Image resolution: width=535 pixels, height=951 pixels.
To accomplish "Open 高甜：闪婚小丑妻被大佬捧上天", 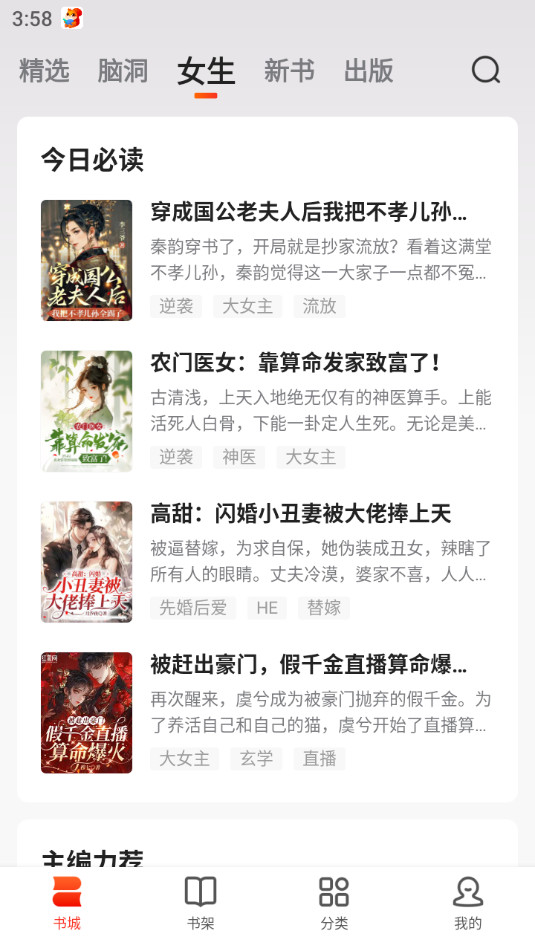I will coord(301,514).
